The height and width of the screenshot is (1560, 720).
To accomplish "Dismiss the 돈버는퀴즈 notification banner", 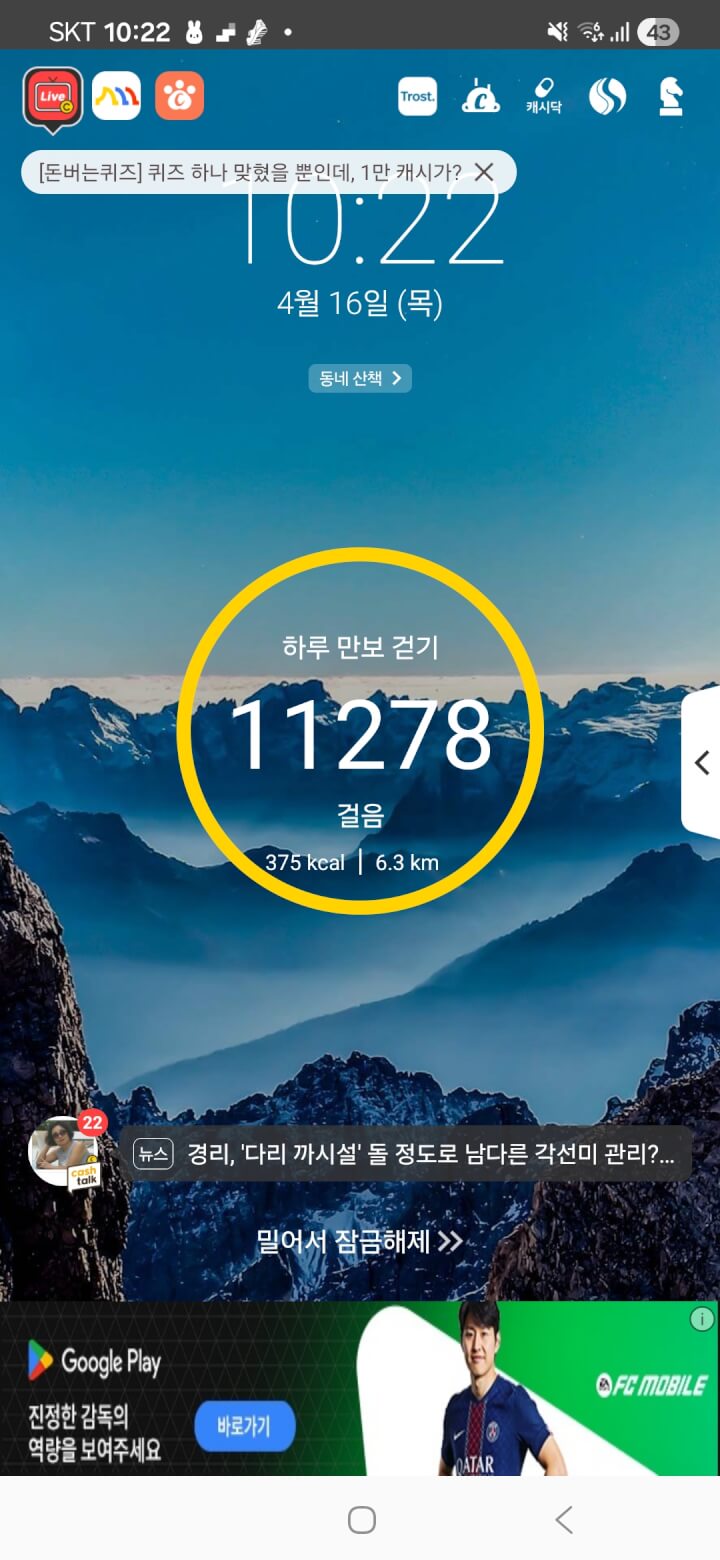I will [484, 172].
